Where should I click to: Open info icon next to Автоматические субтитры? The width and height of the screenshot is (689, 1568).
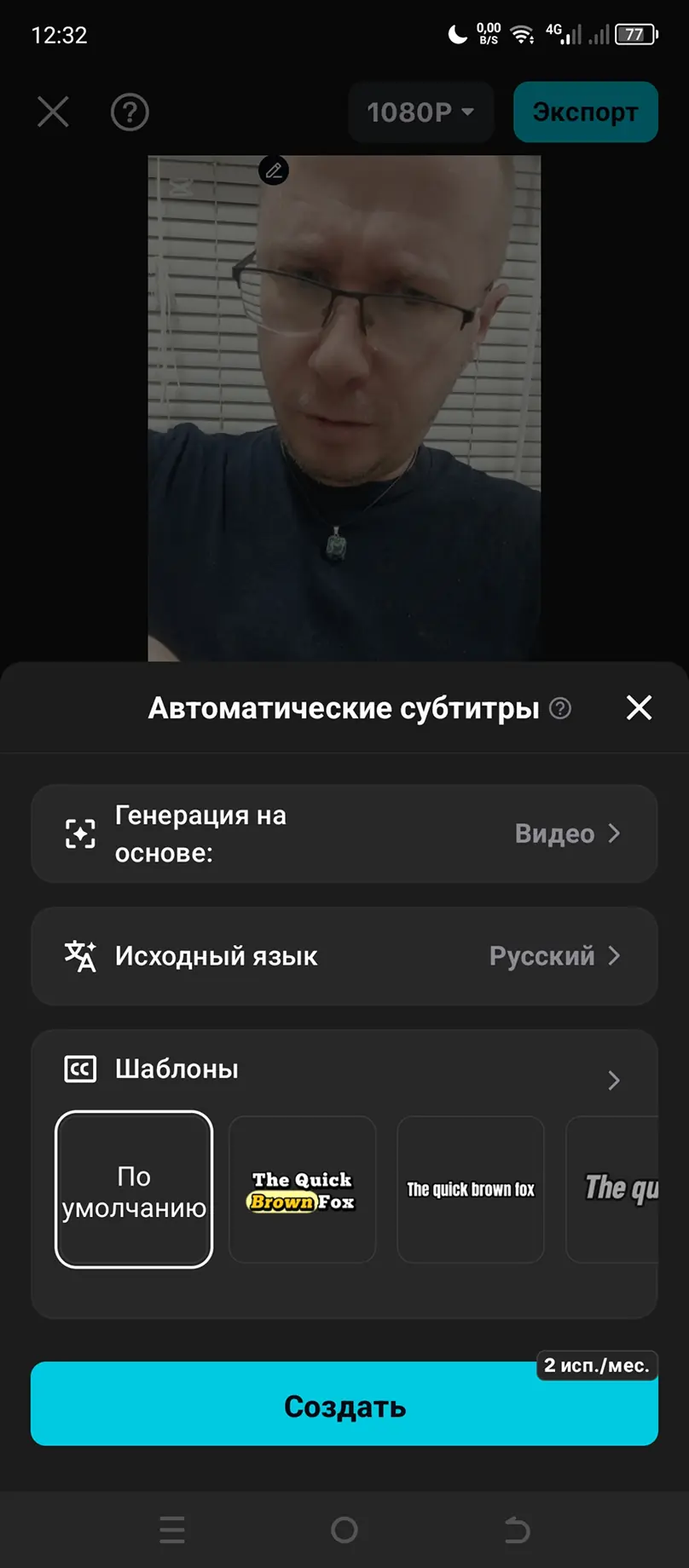560,708
